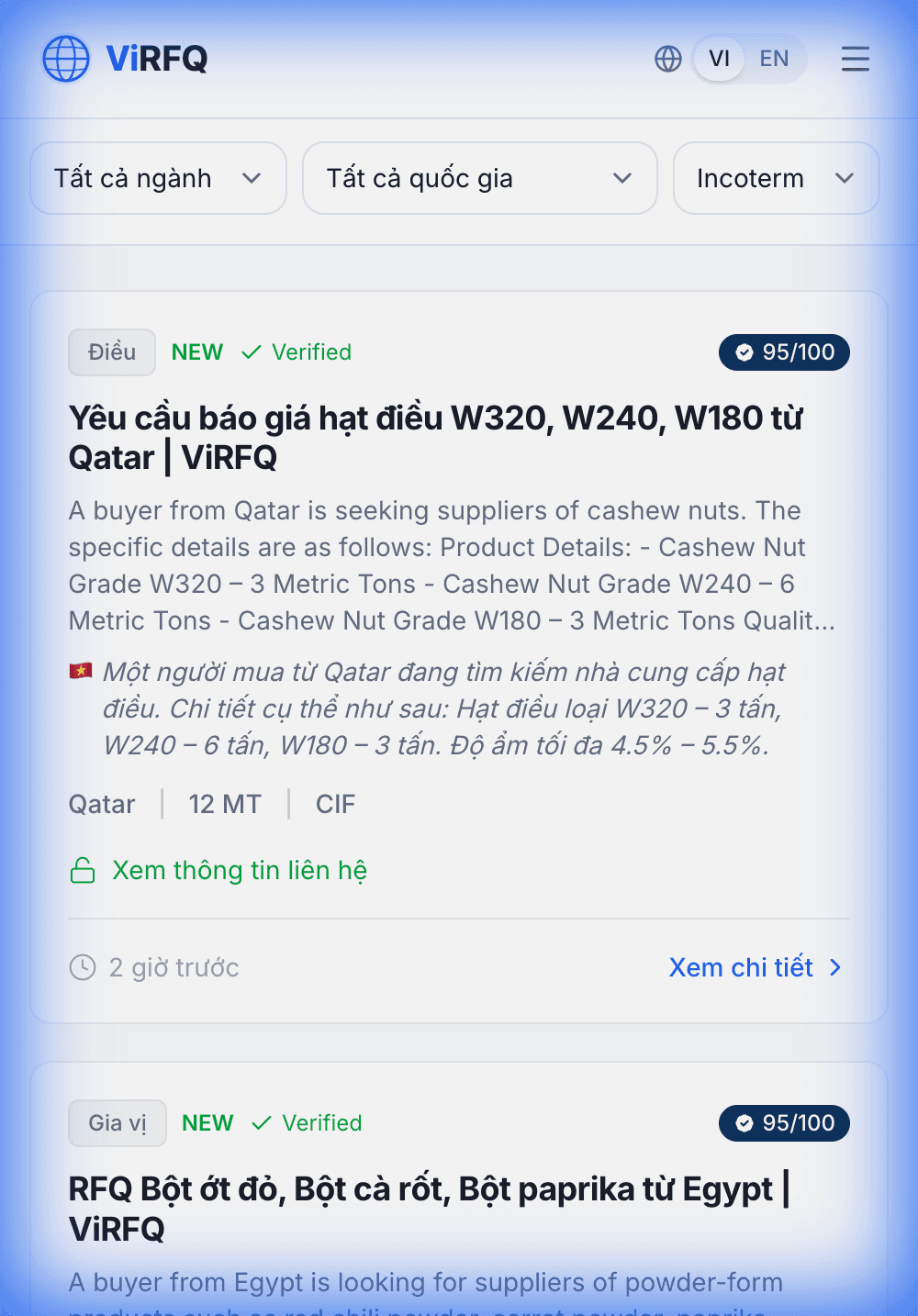Select the VI language option
Viewport: 918px width, 1316px height.
pos(719,59)
